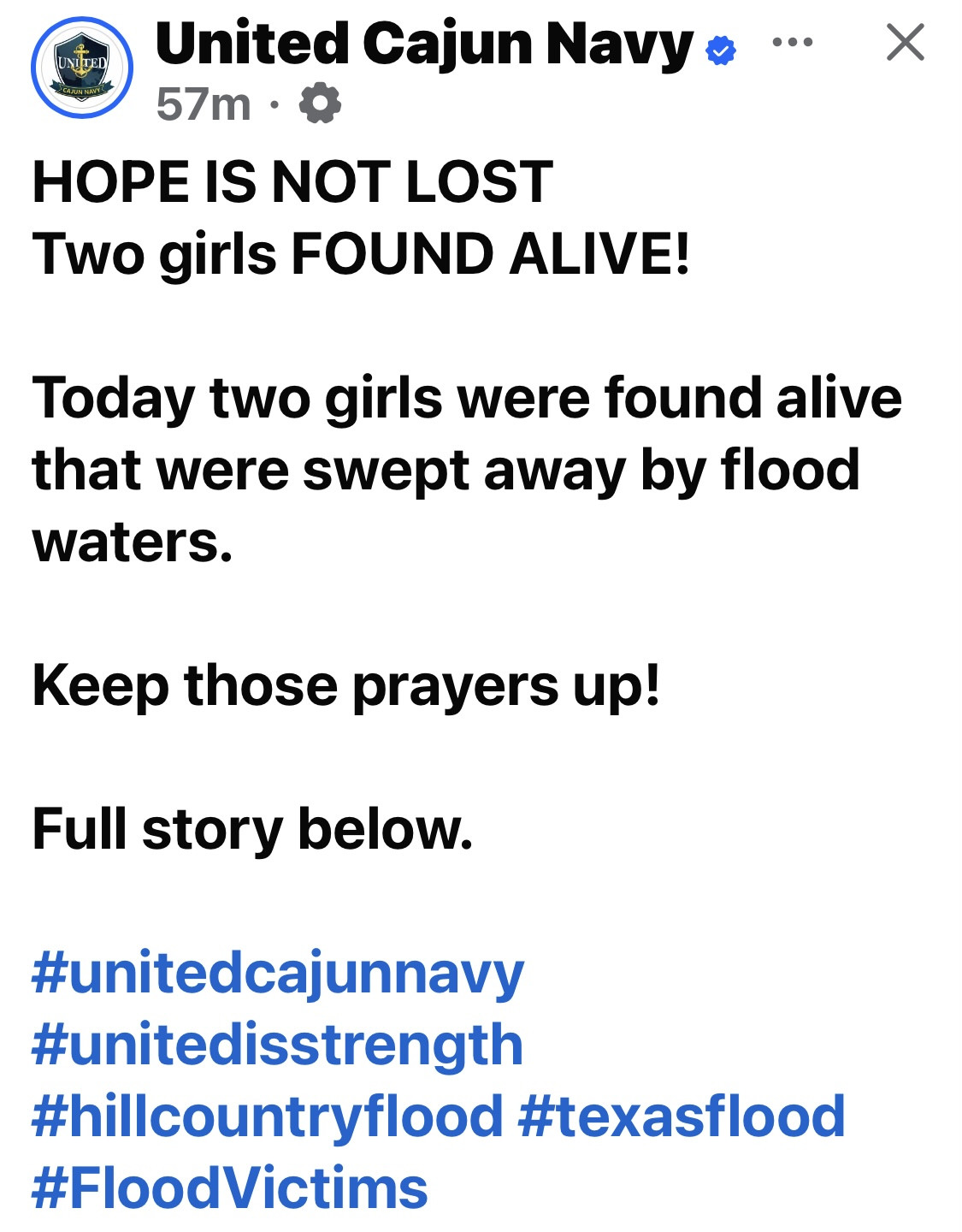Open the #unitedisstrength hashtag
The image size is (962, 1232).
[x=277, y=1045]
